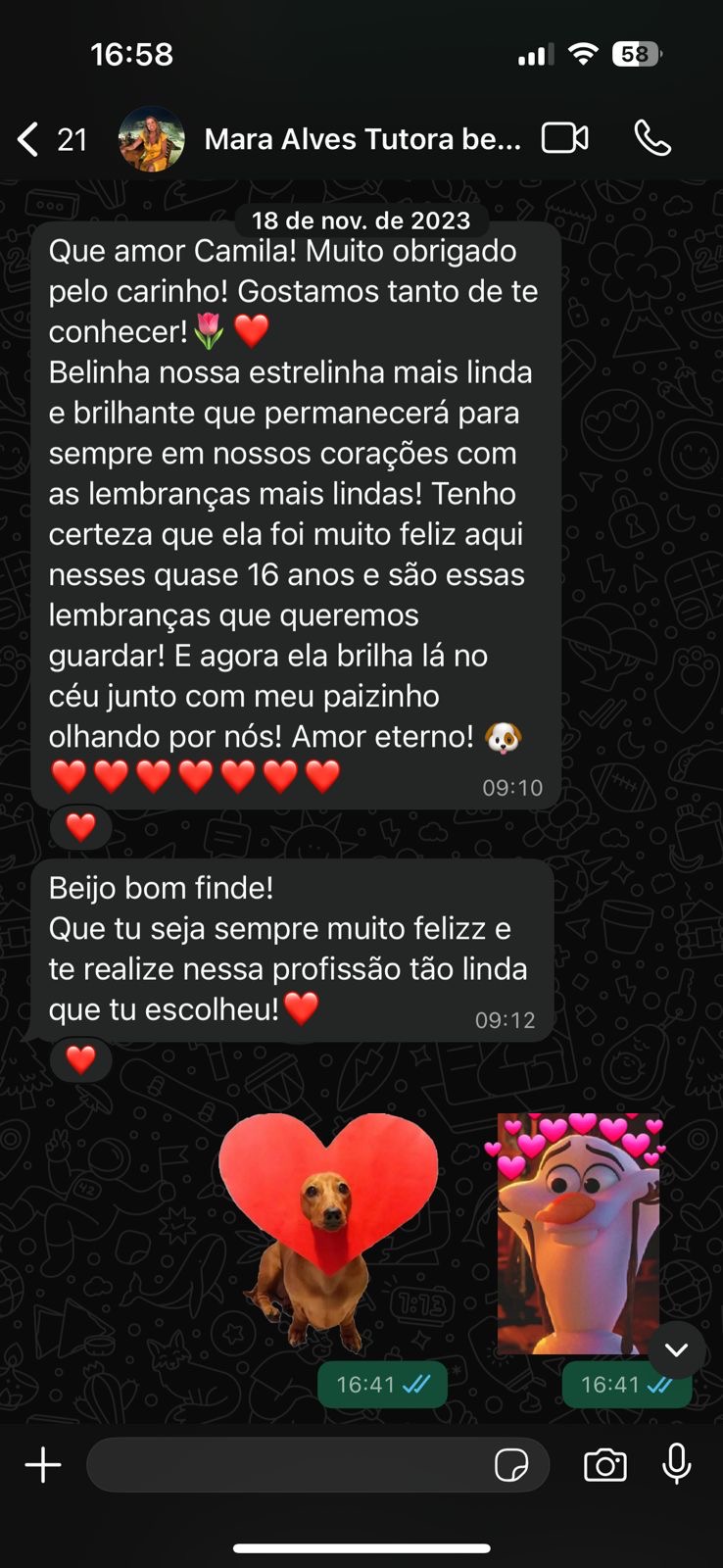The height and width of the screenshot is (1568, 723).
Task: Start a video call with Mara Alves
Action: (x=564, y=138)
